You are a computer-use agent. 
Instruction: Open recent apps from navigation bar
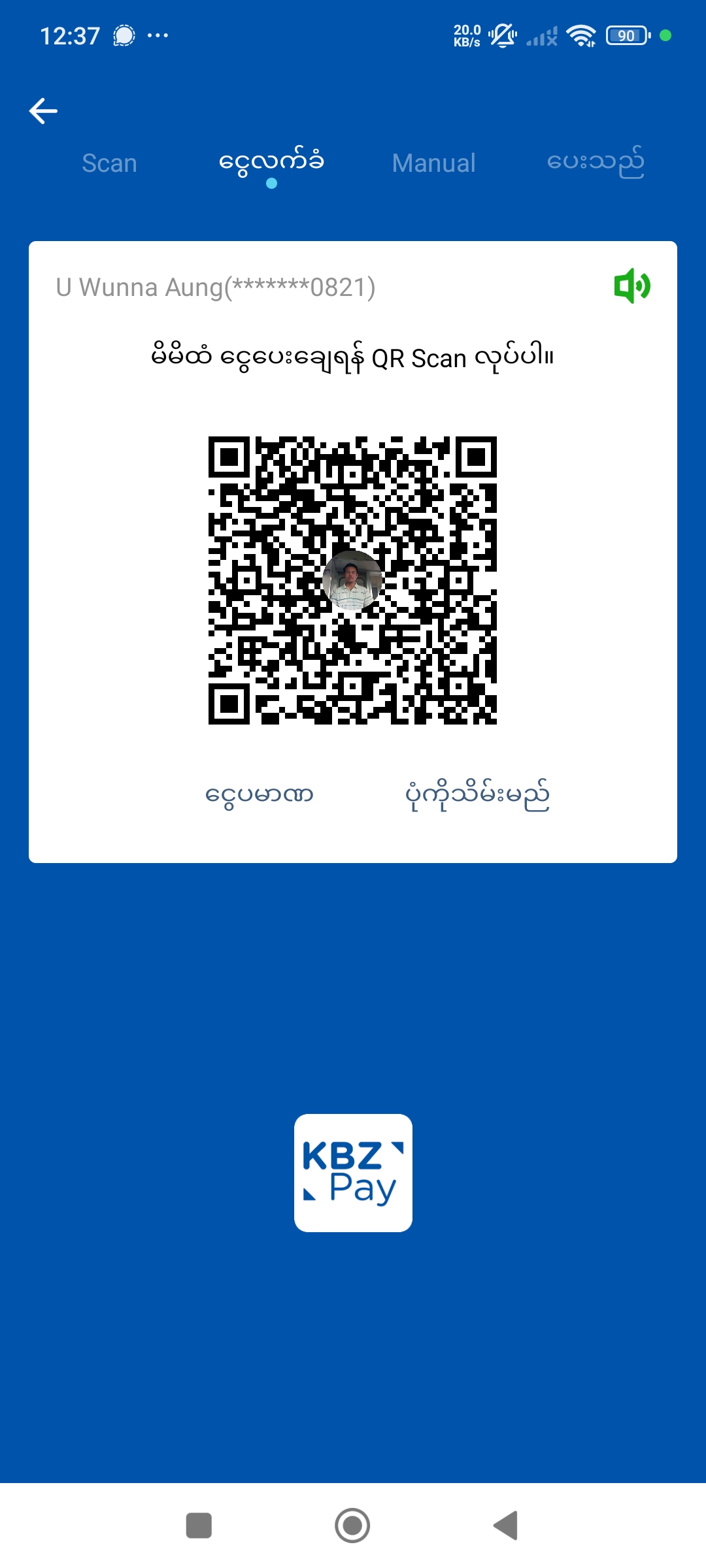click(199, 1526)
